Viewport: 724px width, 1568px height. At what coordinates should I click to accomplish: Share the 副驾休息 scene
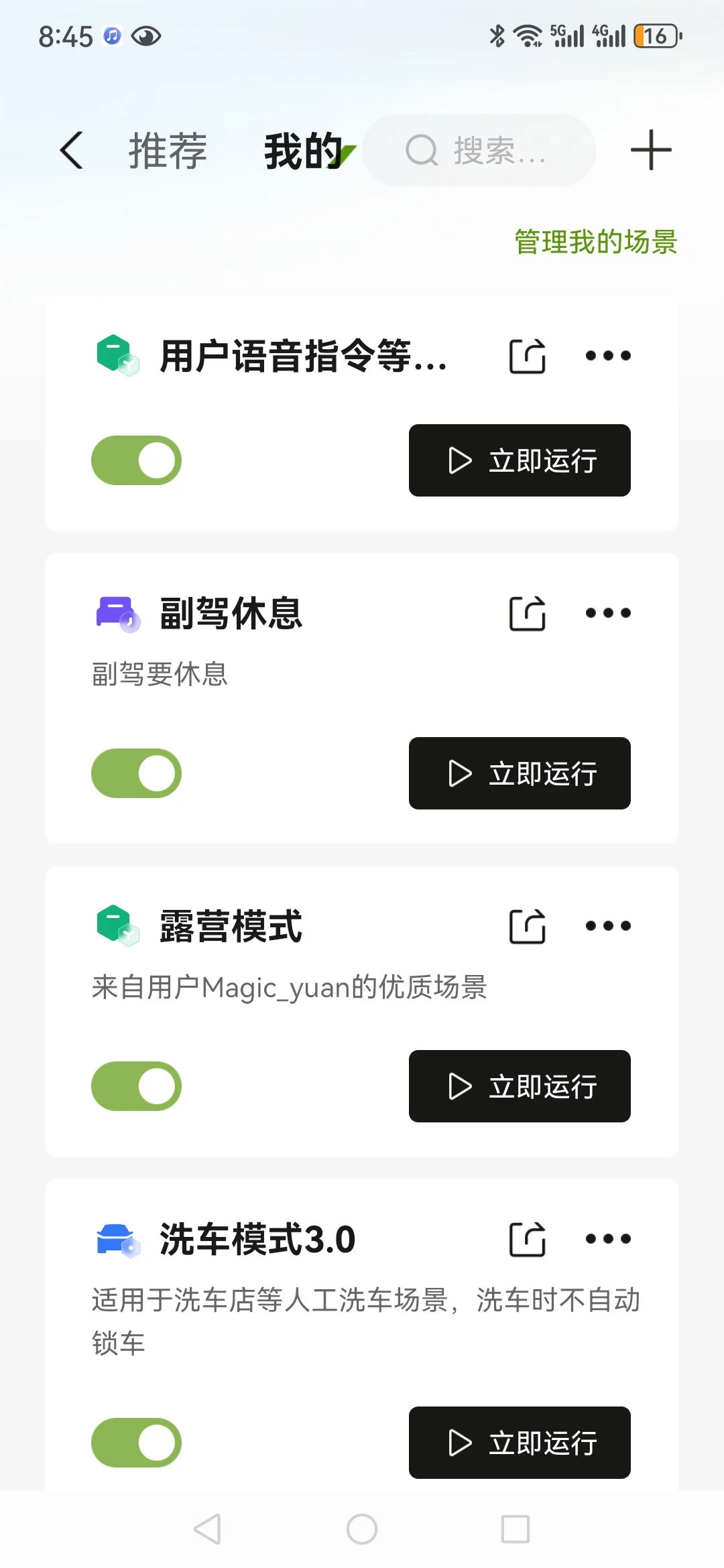pos(528,613)
